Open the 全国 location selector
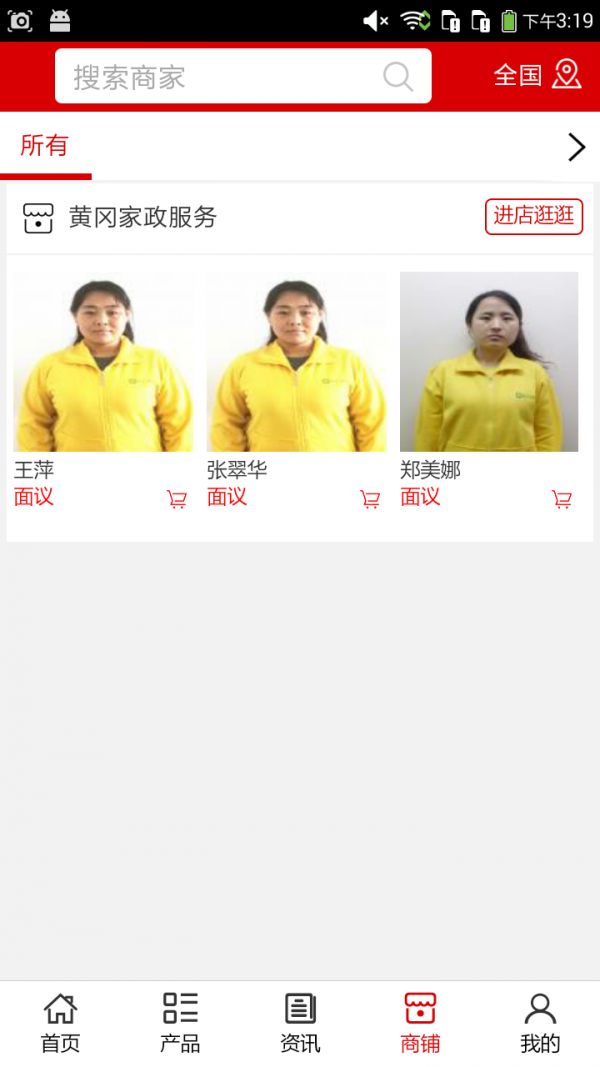This screenshot has height=1067, width=600. point(537,75)
